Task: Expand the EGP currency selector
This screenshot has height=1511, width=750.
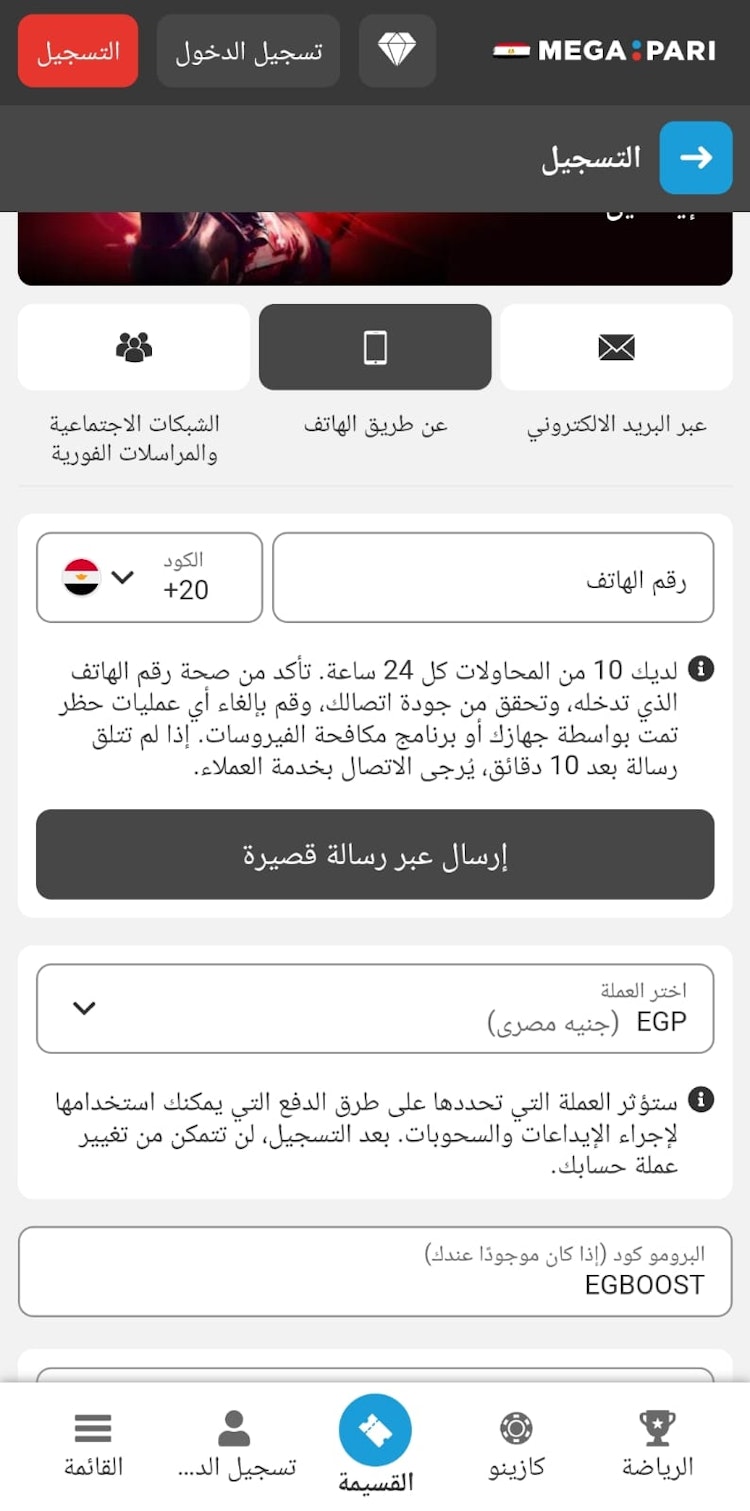Action: [375, 1008]
